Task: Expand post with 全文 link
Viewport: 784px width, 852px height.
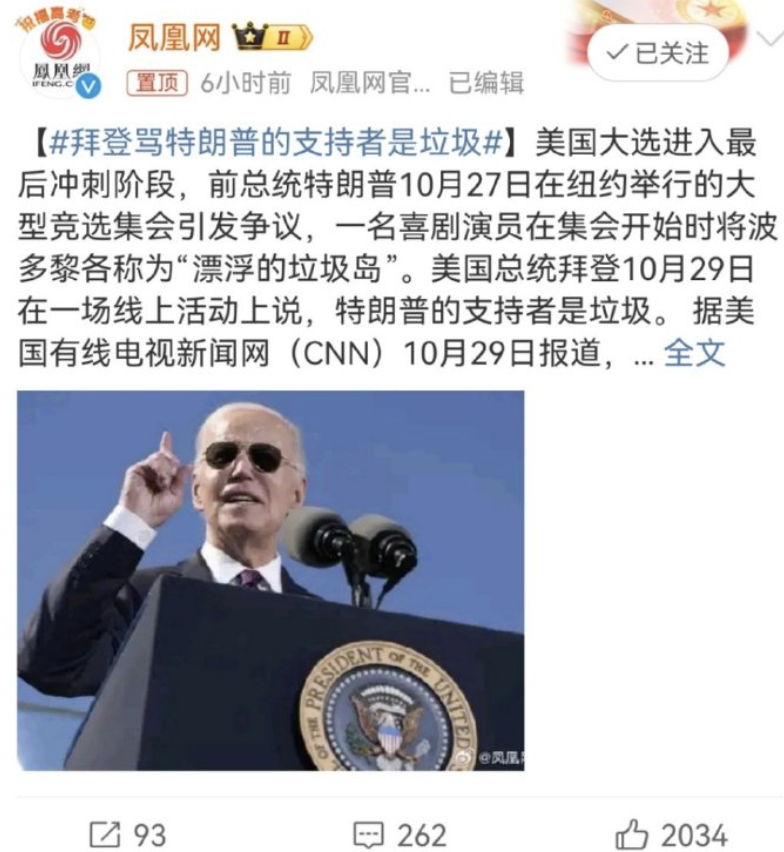Action: [x=695, y=353]
